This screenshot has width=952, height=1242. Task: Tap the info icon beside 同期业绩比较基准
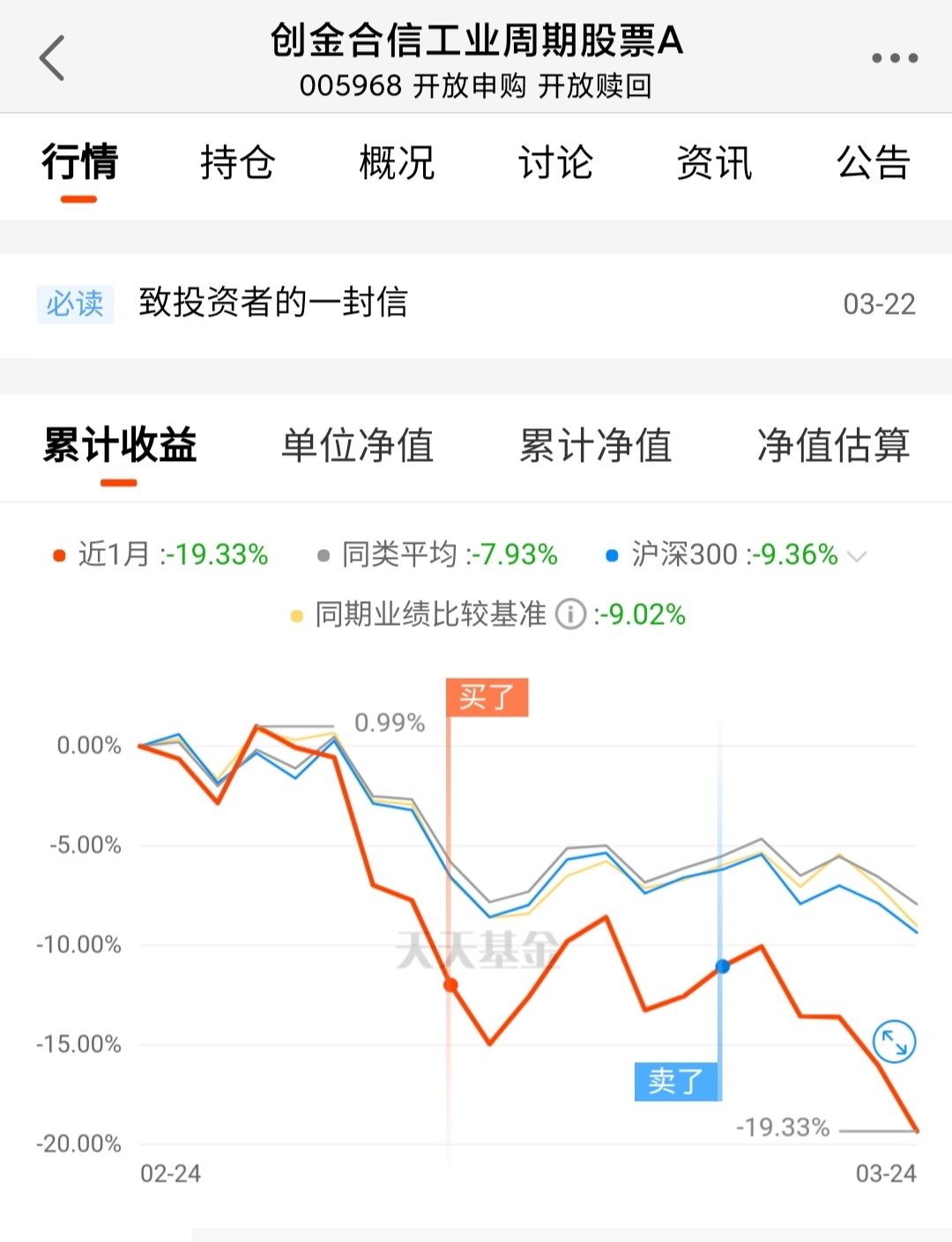569,615
